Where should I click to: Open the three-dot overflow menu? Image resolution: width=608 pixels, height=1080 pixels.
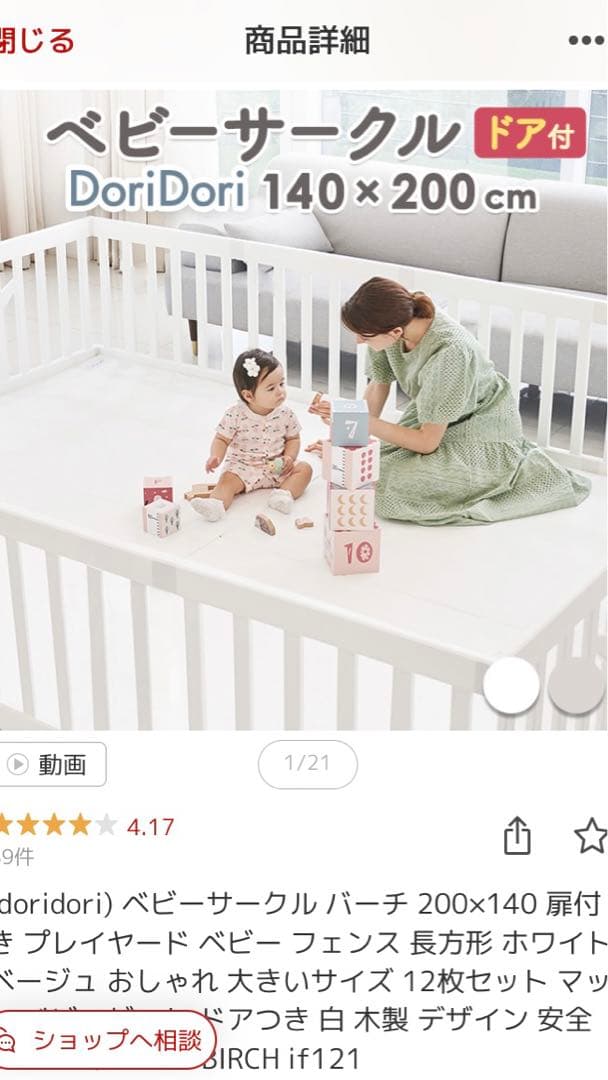click(586, 41)
